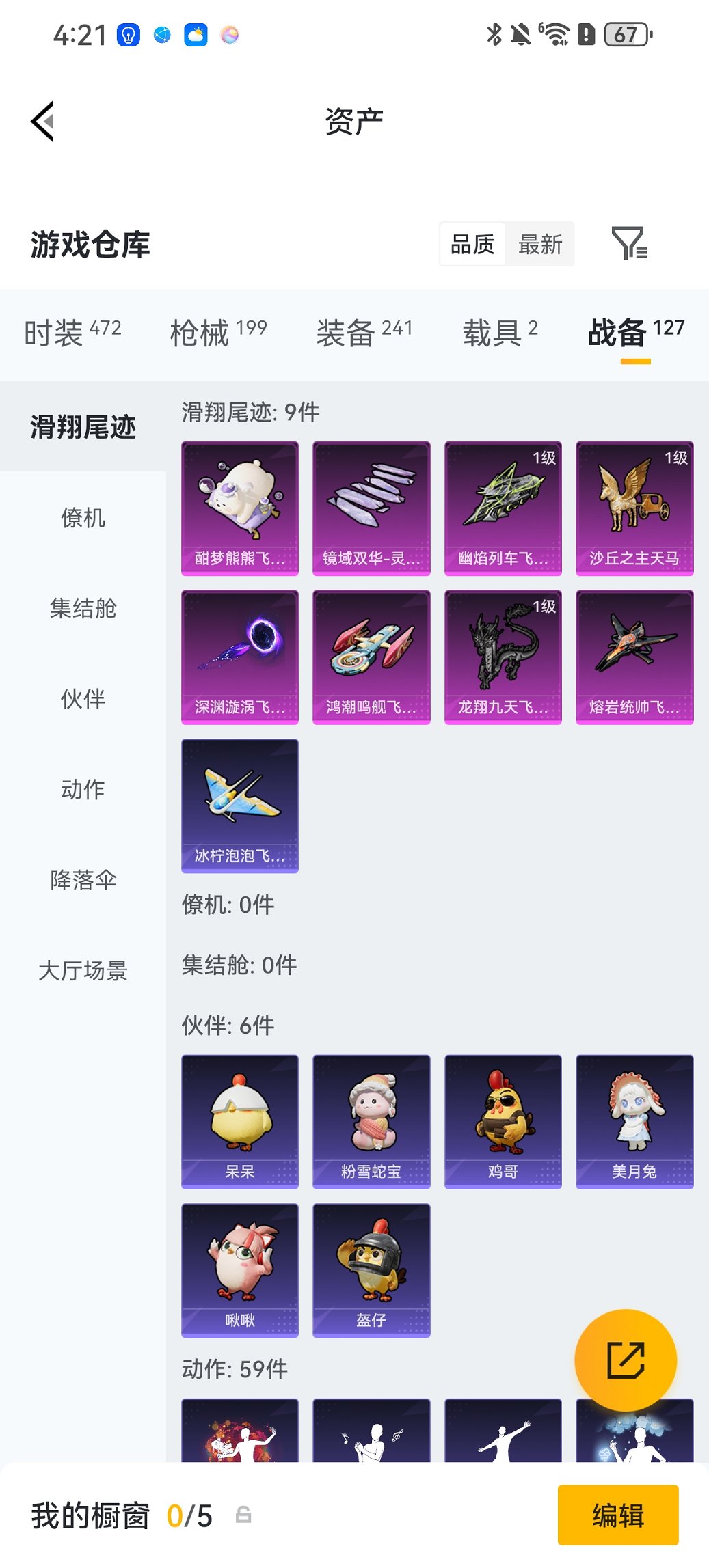The width and height of the screenshot is (709, 1568).
Task: Select the 酣梦熊熊飞 glider trail item
Action: [x=239, y=506]
